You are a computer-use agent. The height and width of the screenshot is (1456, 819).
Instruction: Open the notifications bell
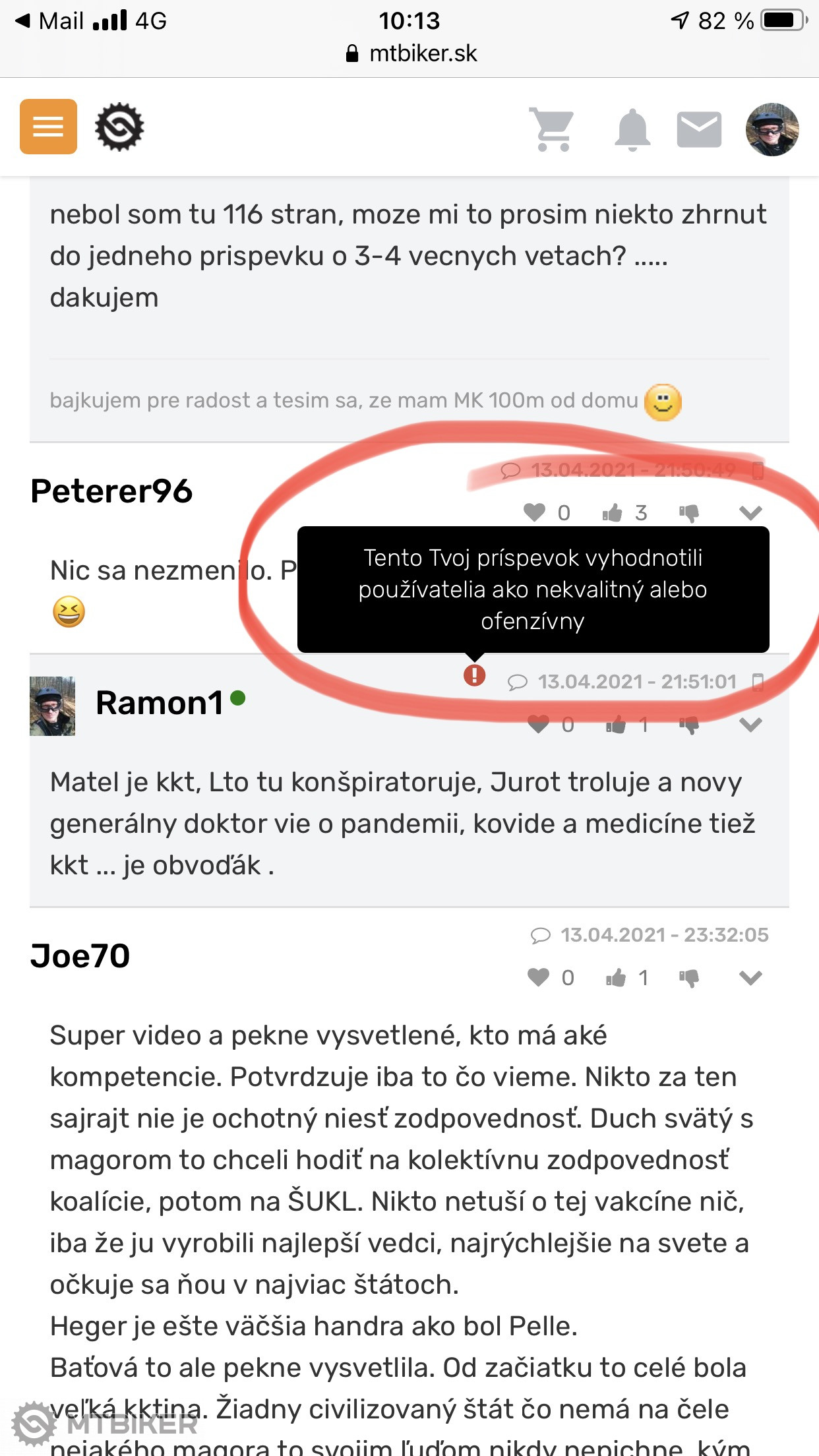pyautogui.click(x=632, y=129)
